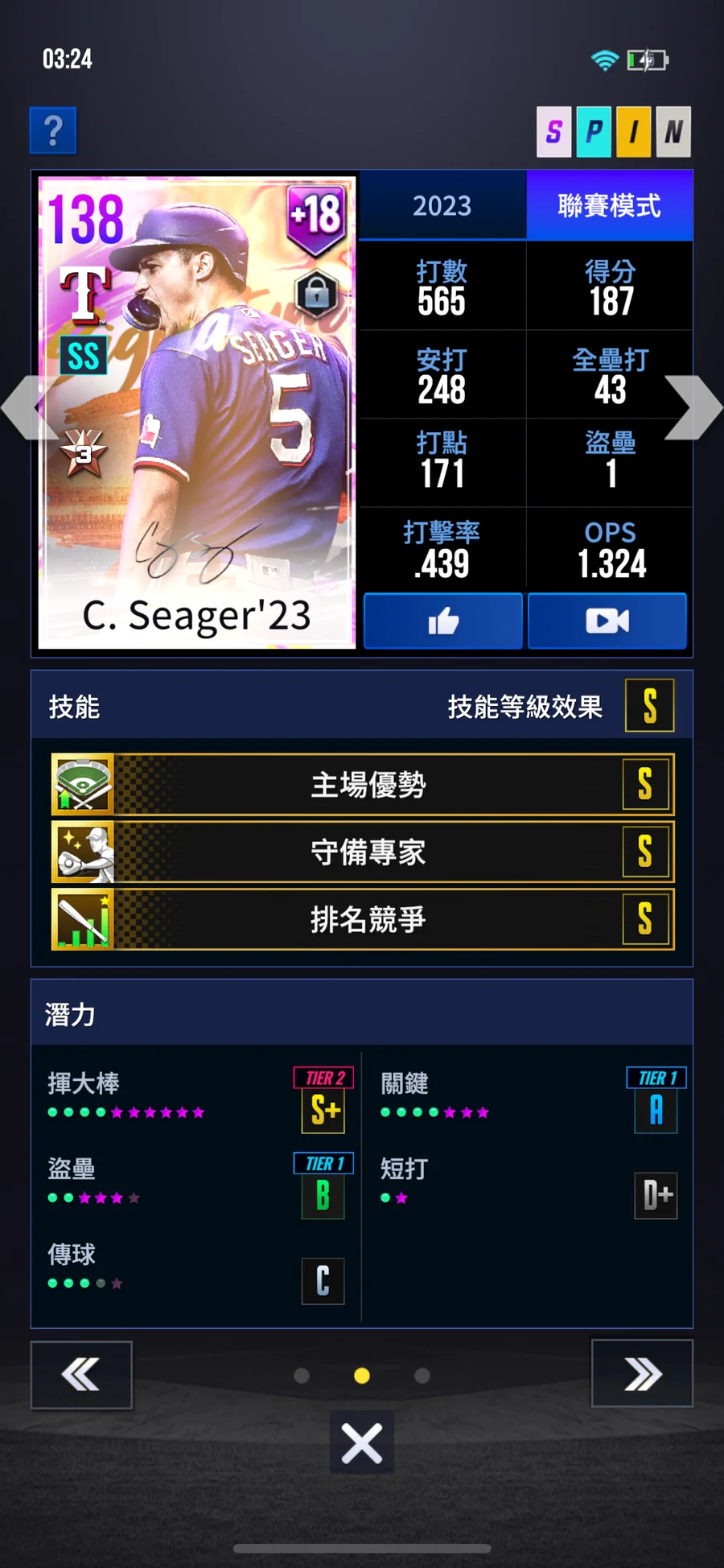
Task: Go to previous page with double-left arrow
Action: click(x=81, y=1375)
